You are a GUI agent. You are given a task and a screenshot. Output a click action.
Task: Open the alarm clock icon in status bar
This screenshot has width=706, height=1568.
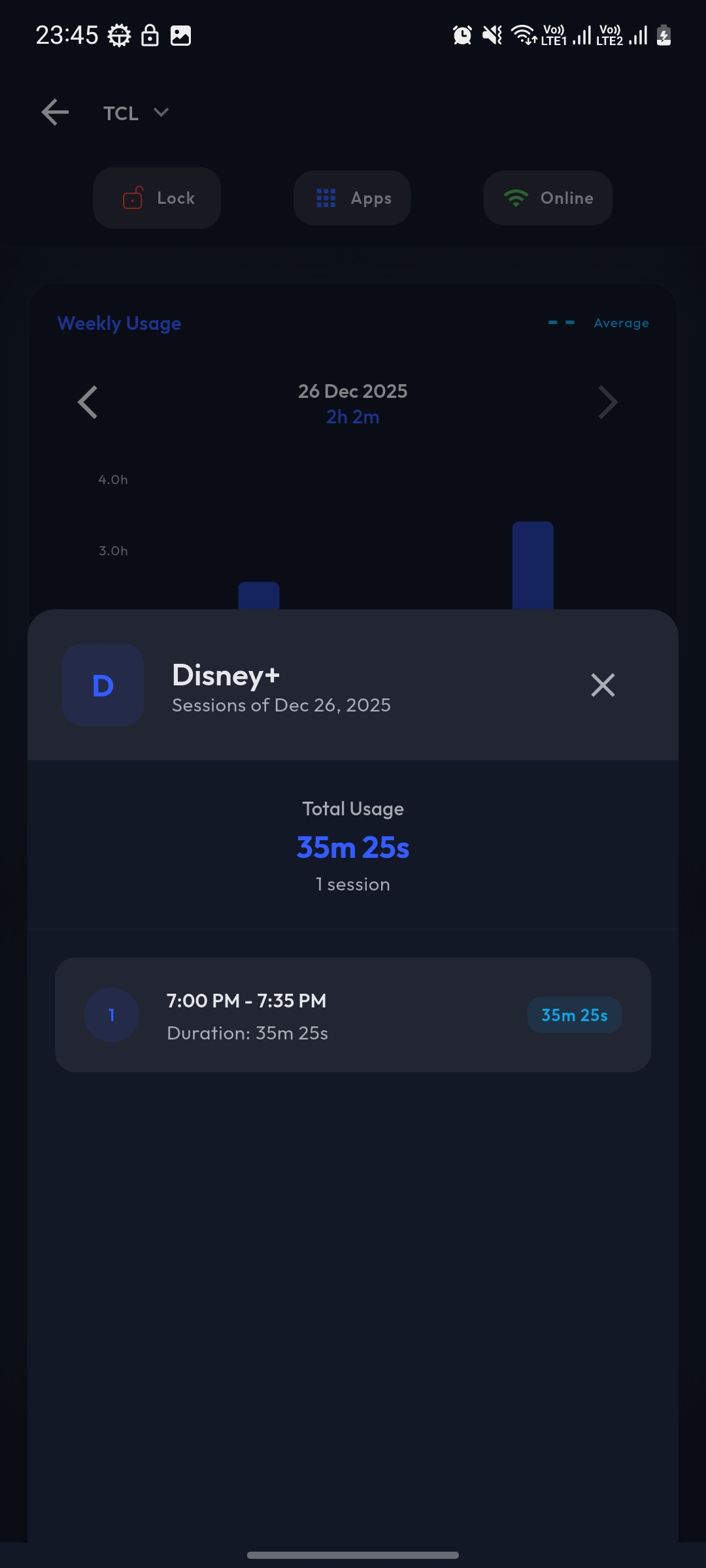click(x=462, y=35)
